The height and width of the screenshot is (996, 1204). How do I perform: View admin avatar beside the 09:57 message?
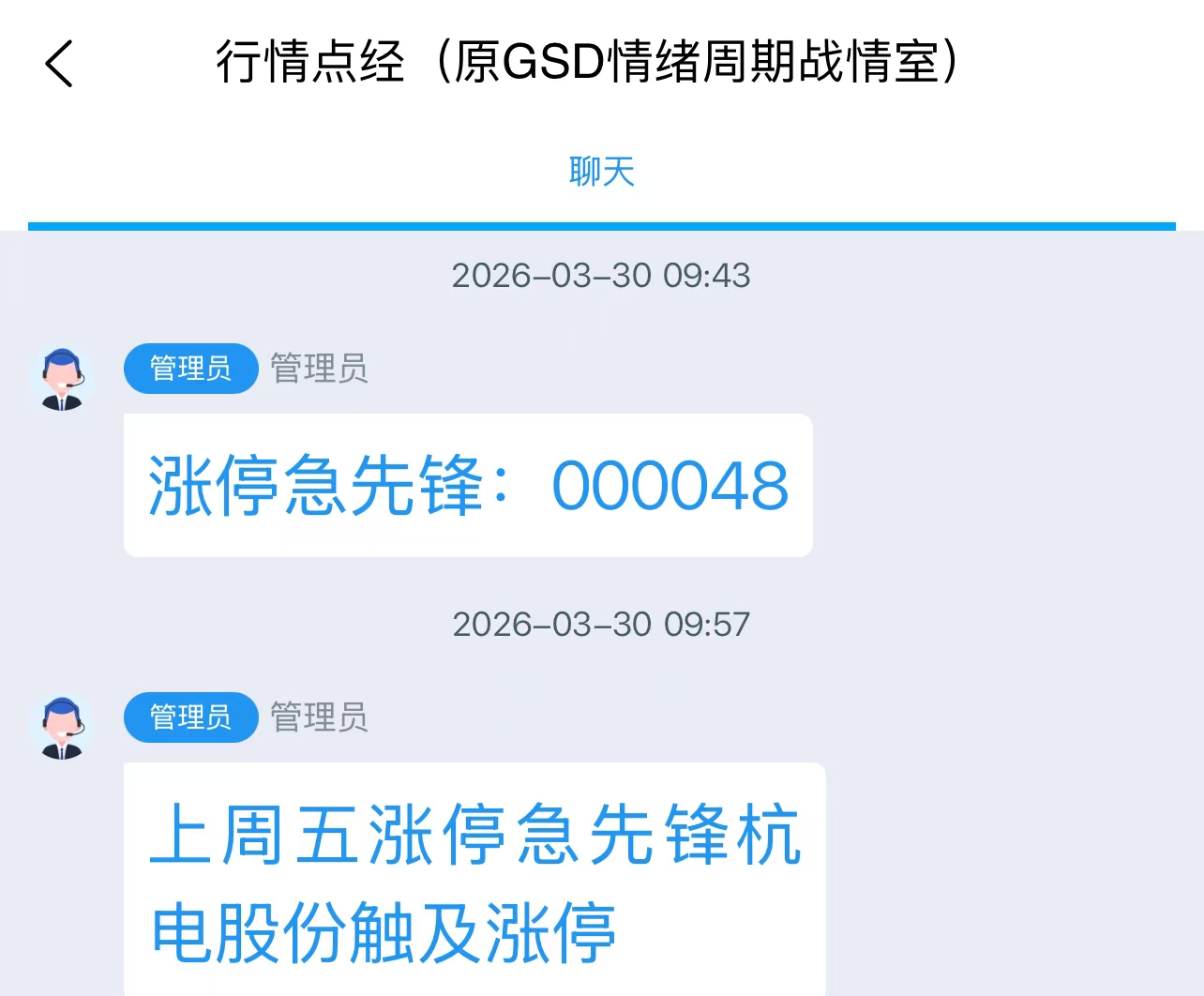click(x=62, y=728)
